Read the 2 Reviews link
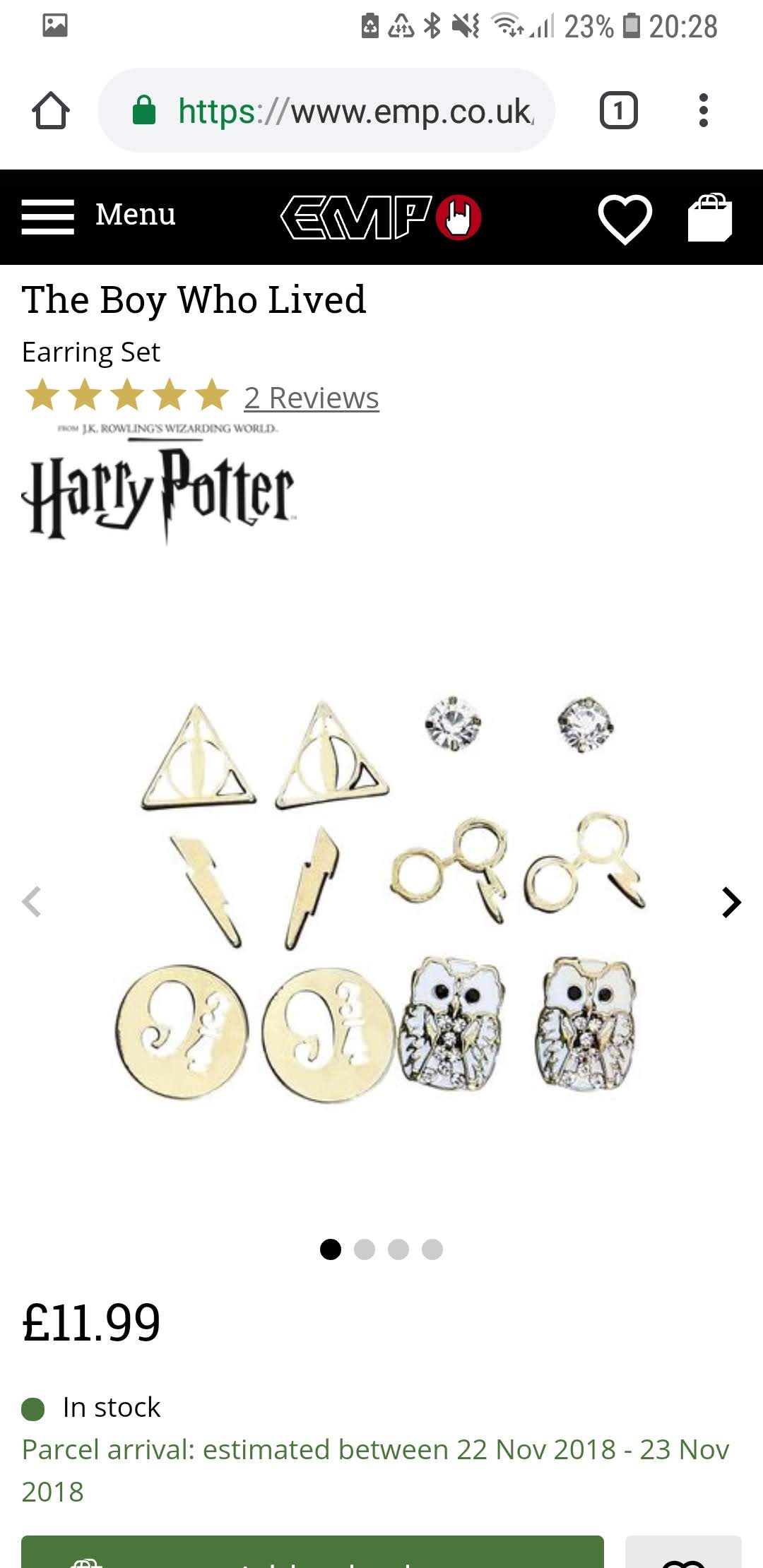The height and width of the screenshot is (1568, 763). point(312,398)
